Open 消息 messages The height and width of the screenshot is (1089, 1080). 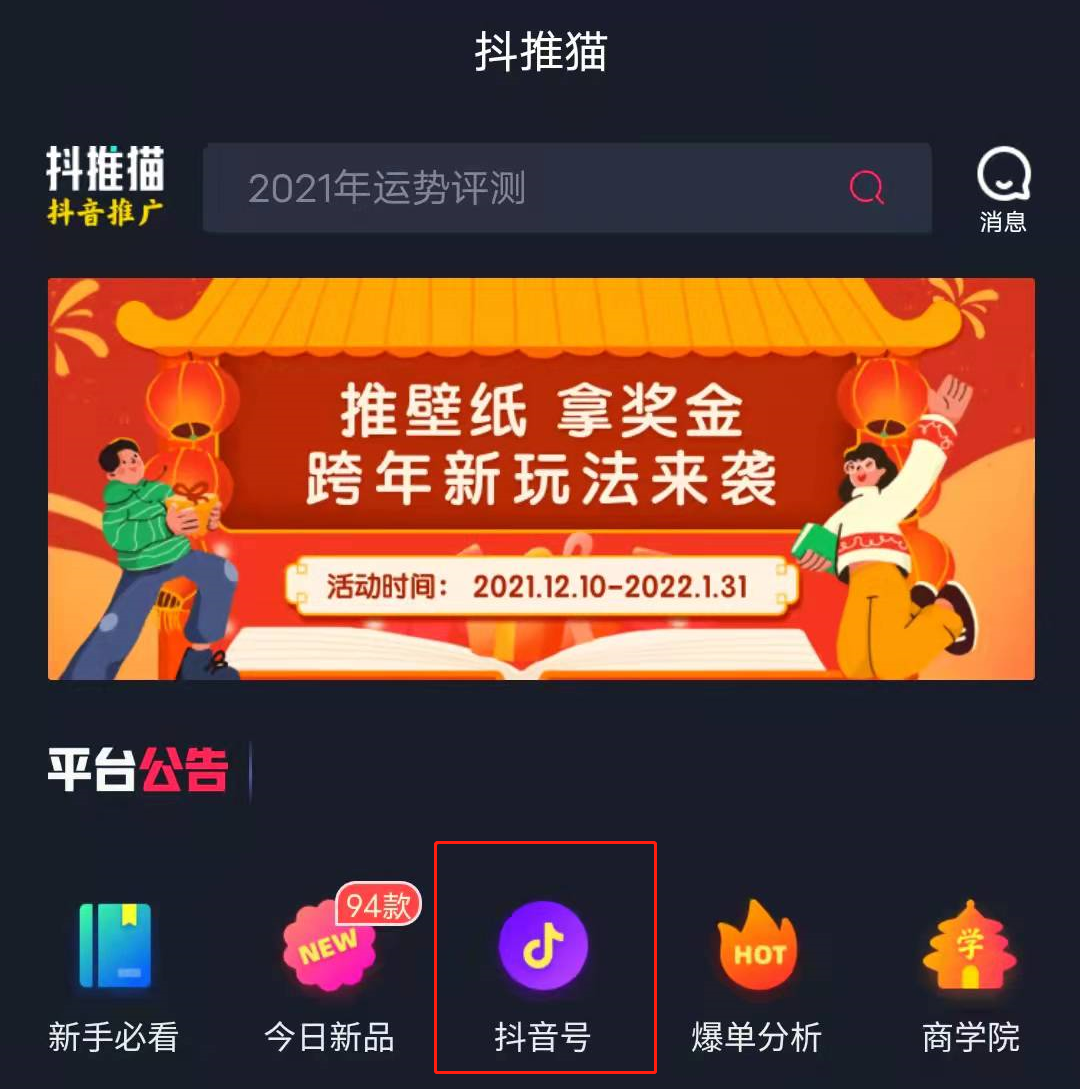point(1003,192)
